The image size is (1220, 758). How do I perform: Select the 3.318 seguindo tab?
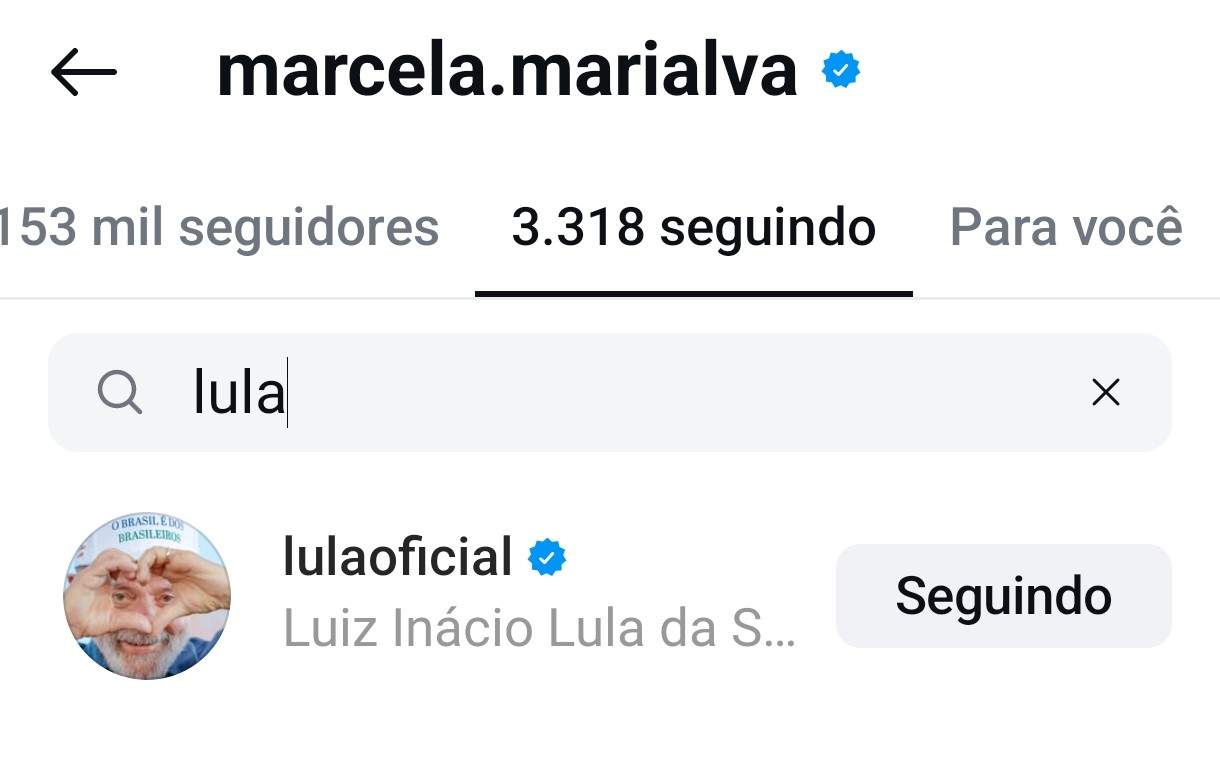[x=693, y=227]
